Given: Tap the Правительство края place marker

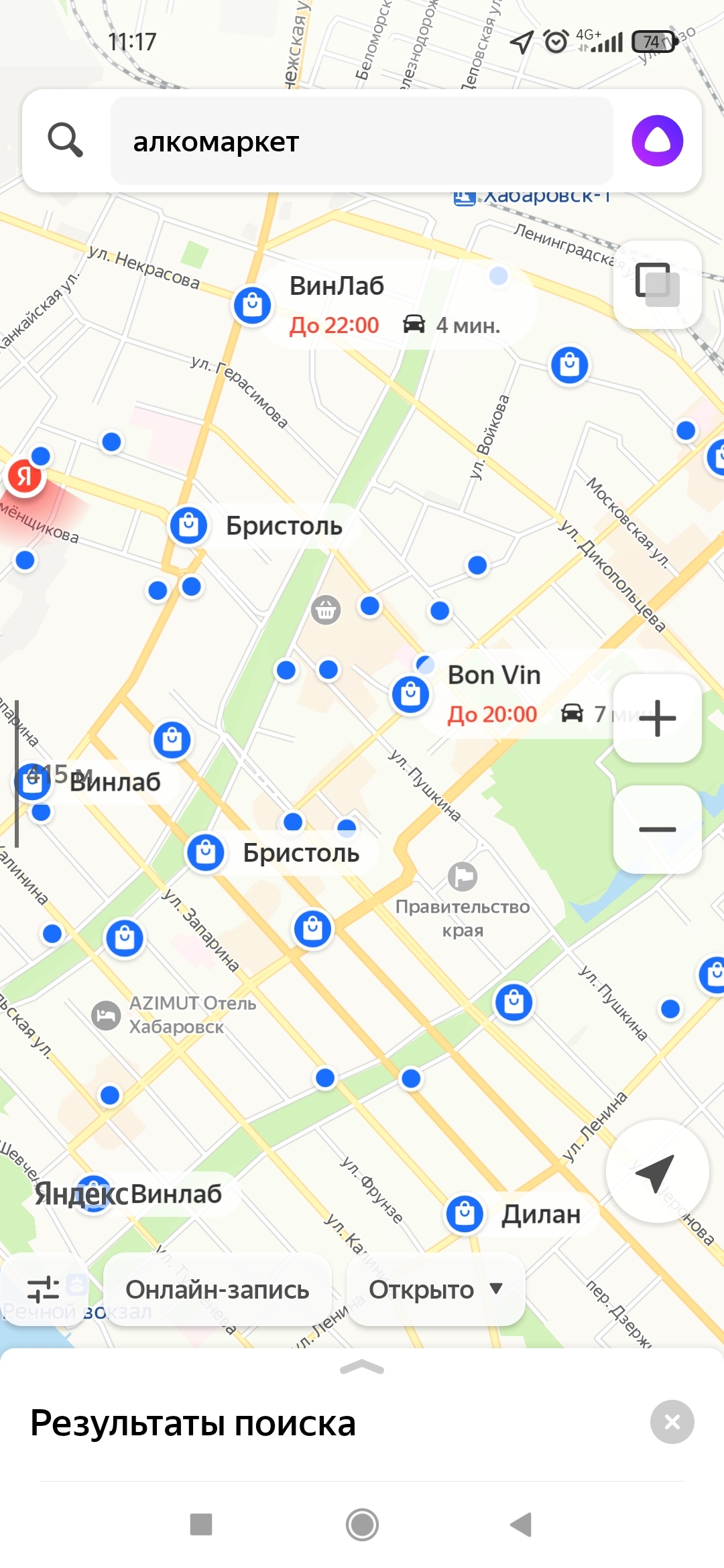Looking at the screenshot, I should (x=463, y=876).
